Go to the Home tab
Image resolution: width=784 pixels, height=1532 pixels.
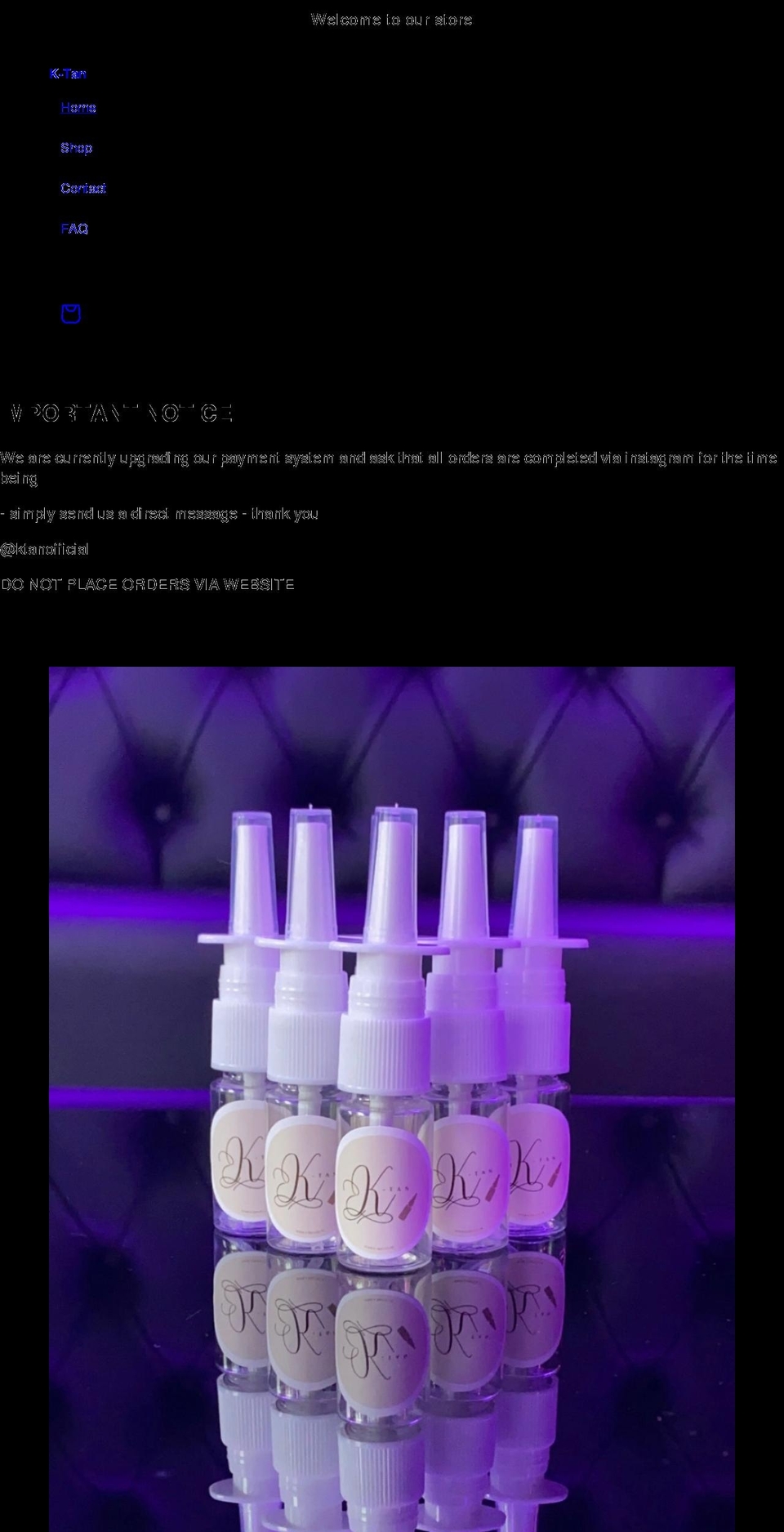78,107
